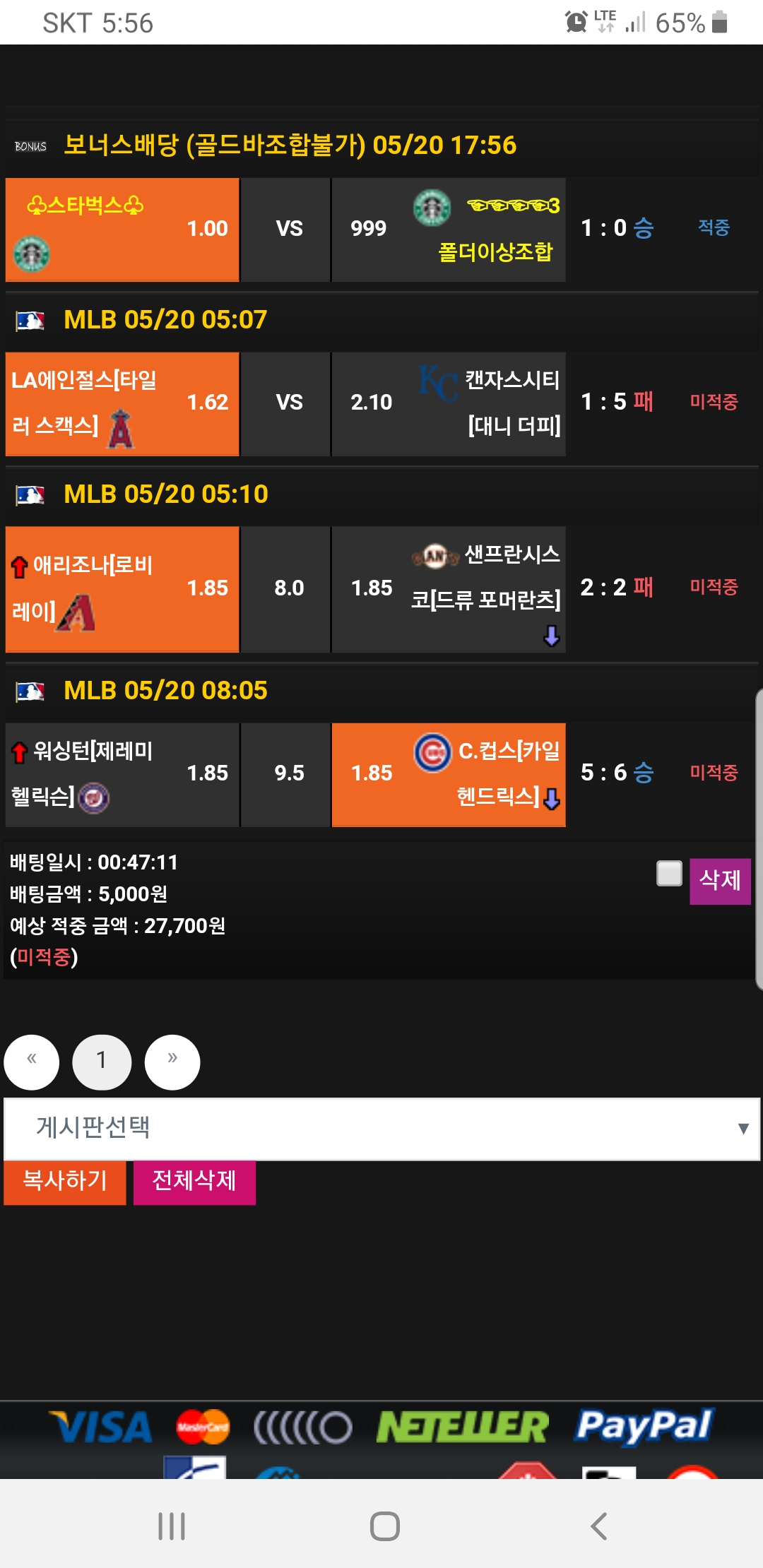Viewport: 763px width, 1568px height.
Task: Select page 1 in pagination
Action: (102, 1062)
